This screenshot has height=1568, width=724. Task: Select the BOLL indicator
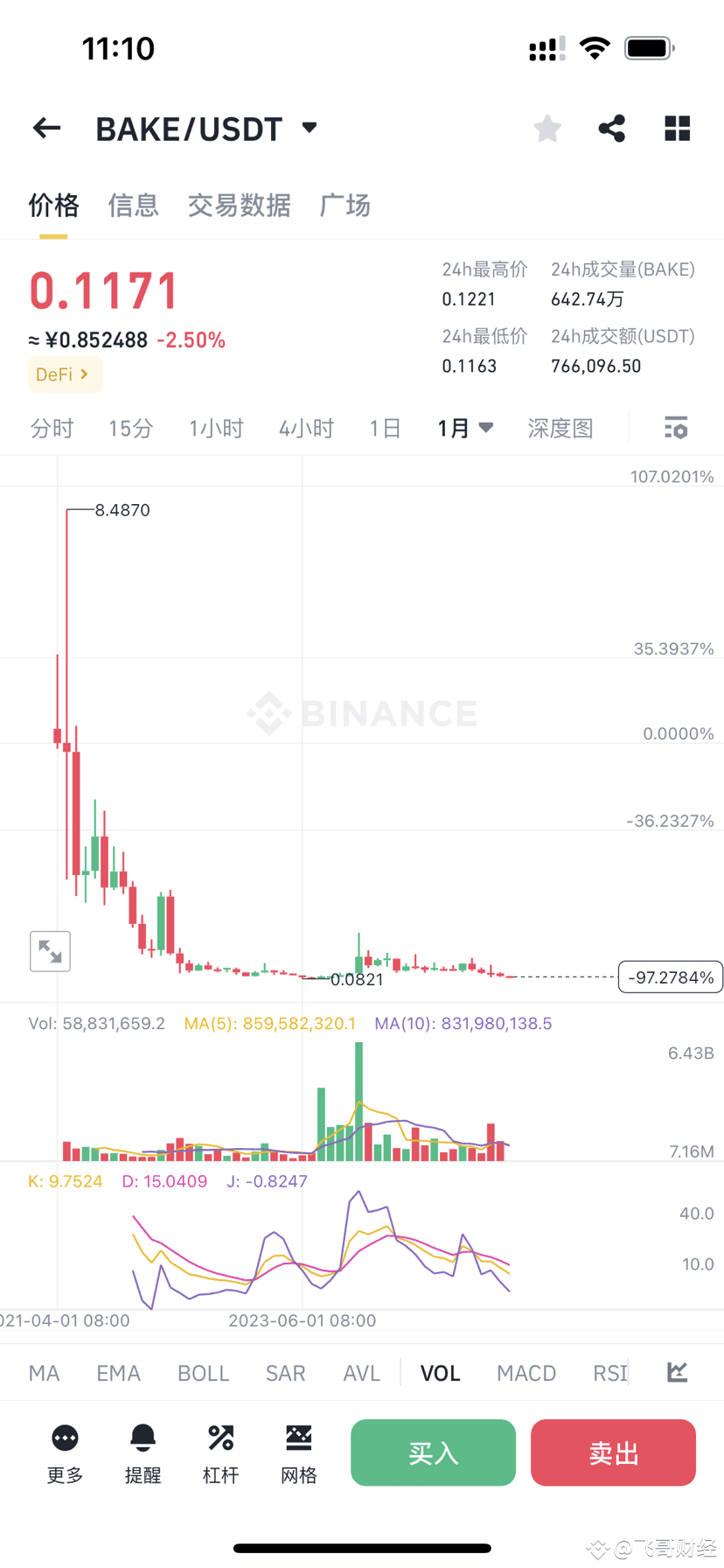(x=203, y=1374)
